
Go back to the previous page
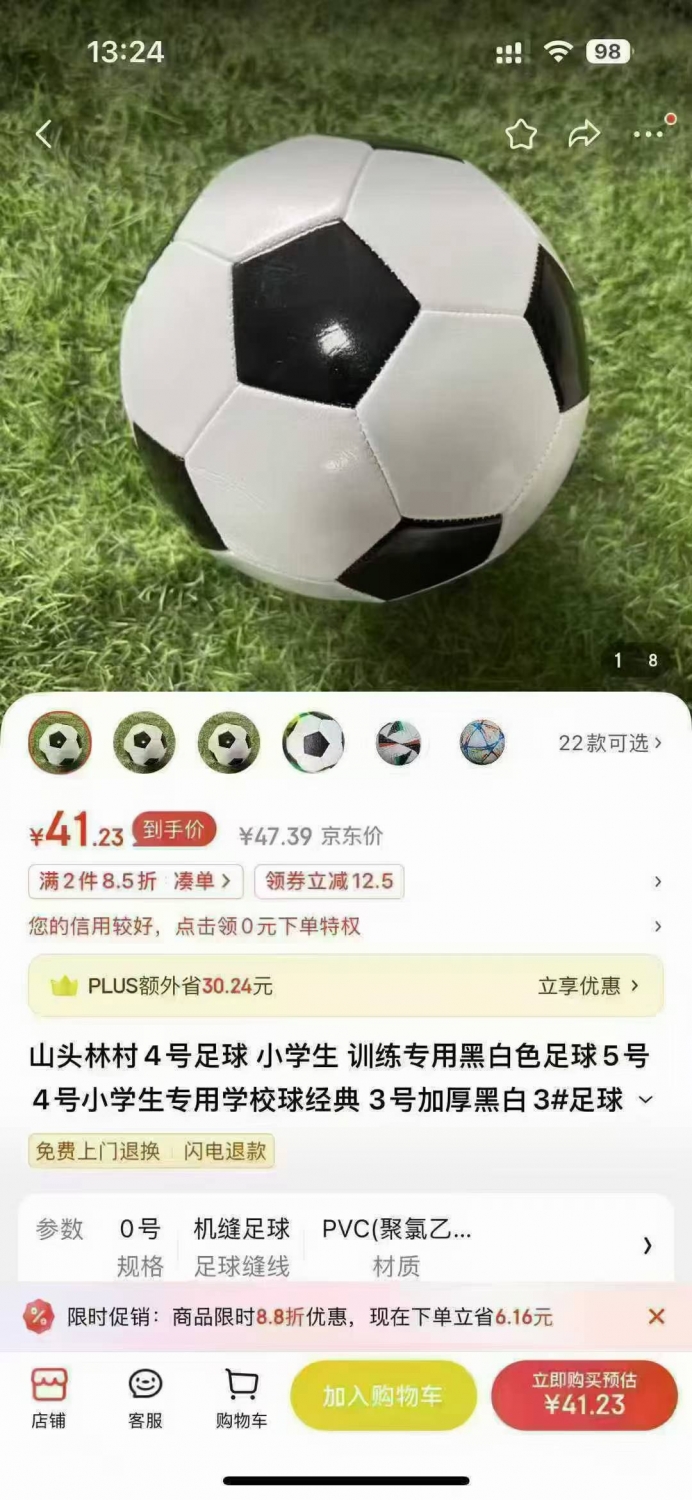pyautogui.click(x=43, y=134)
